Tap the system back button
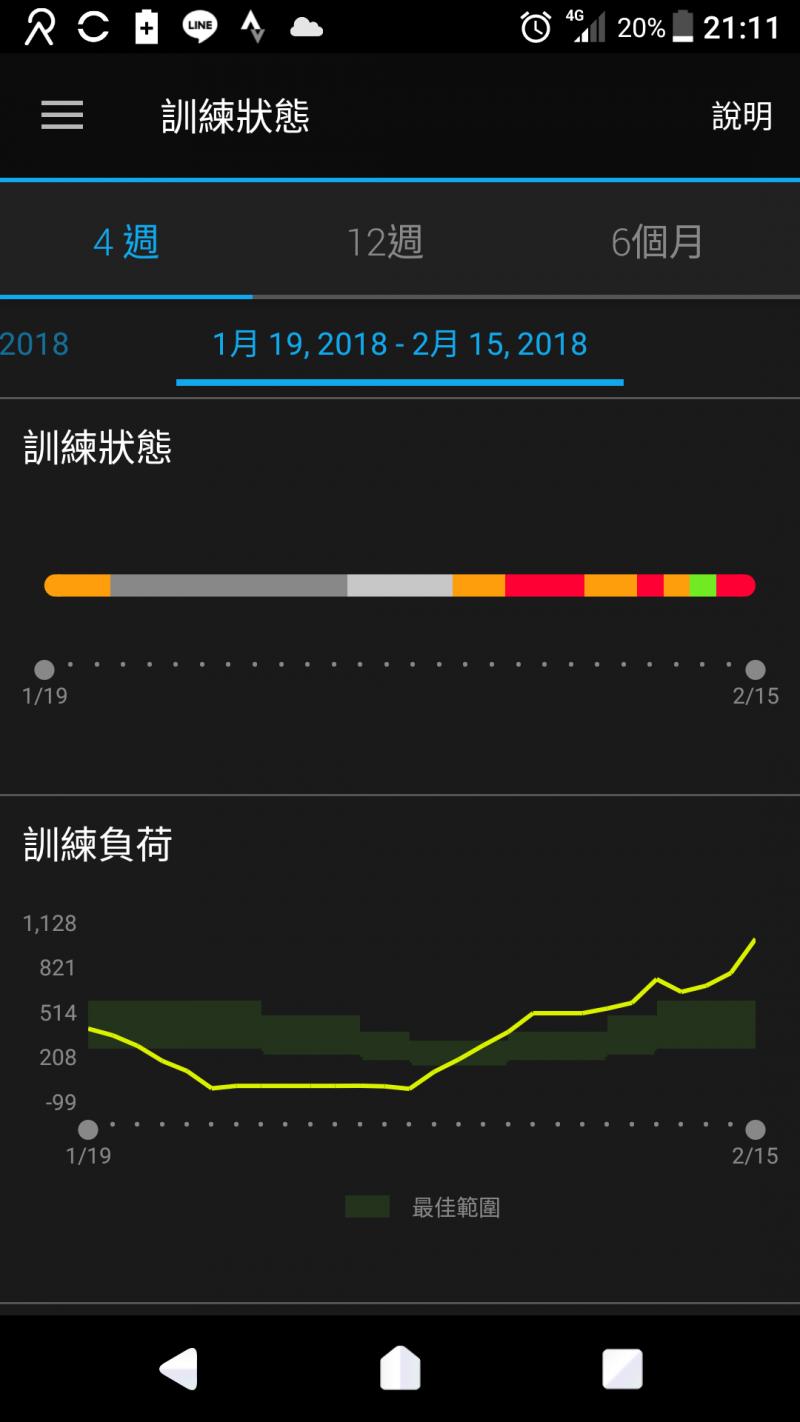This screenshot has height=1422, width=800. tap(179, 1369)
